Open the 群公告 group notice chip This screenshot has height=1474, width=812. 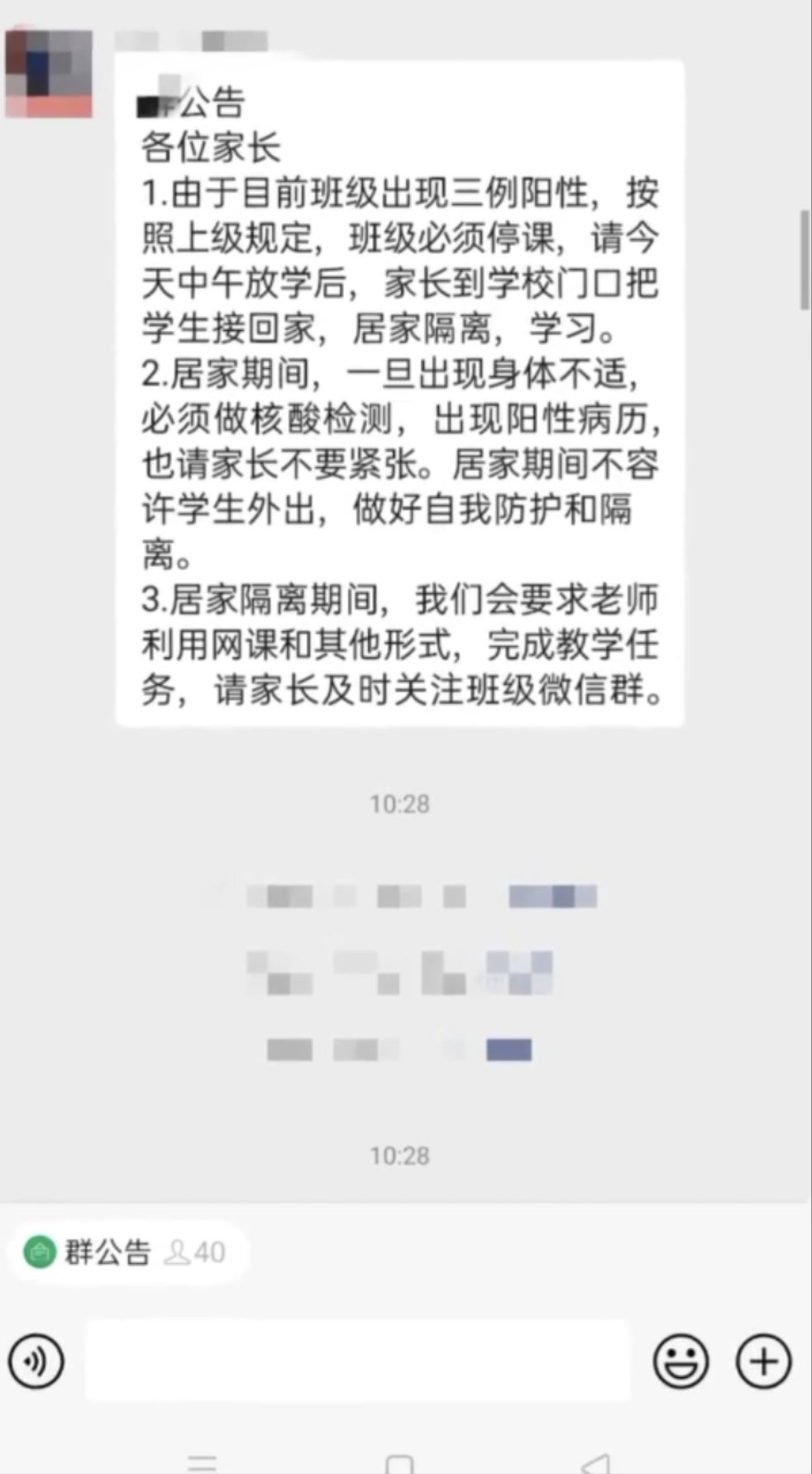point(124,1252)
